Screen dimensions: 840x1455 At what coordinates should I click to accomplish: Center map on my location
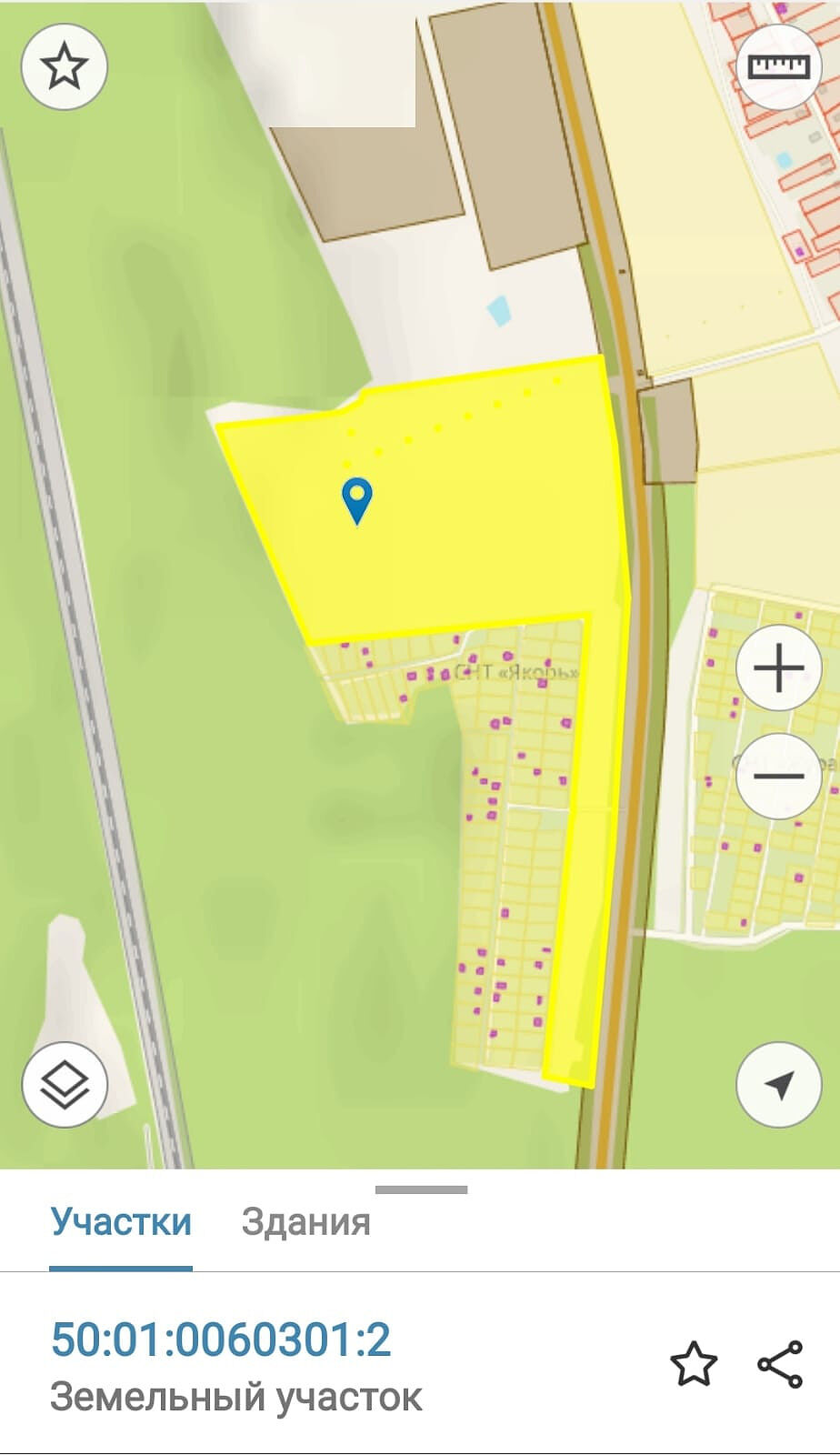tap(779, 1084)
